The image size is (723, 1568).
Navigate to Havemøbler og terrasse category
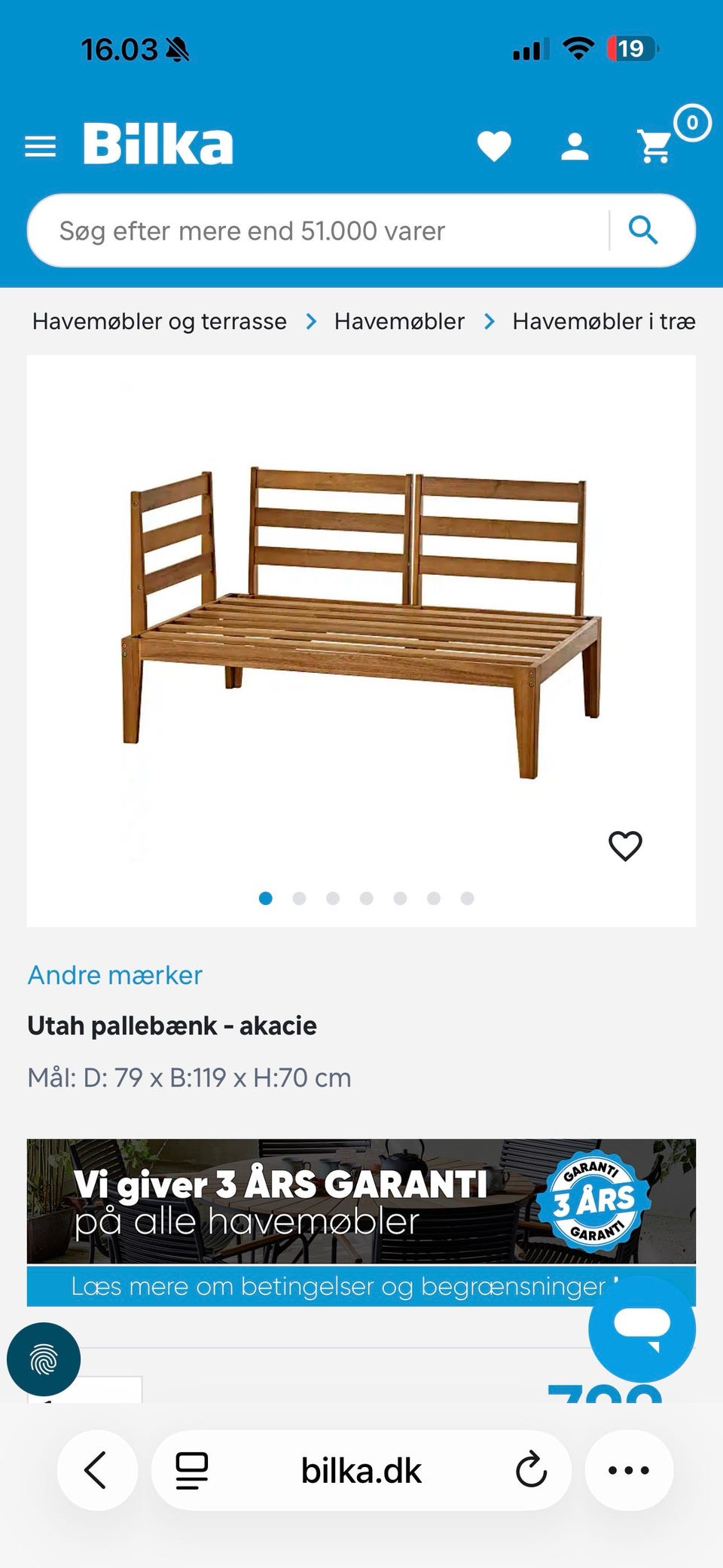(x=158, y=321)
